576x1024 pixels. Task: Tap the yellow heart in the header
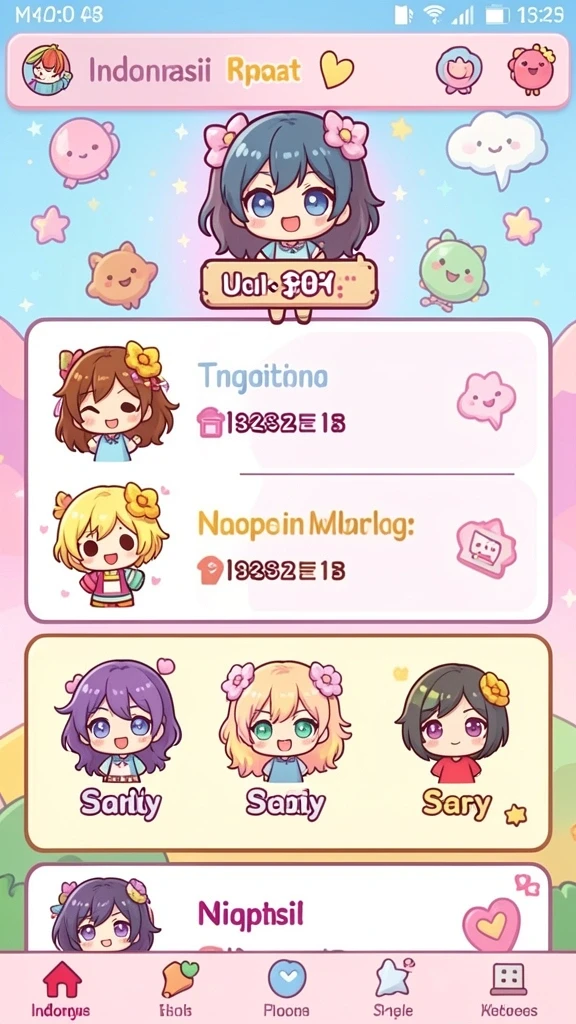click(337, 71)
